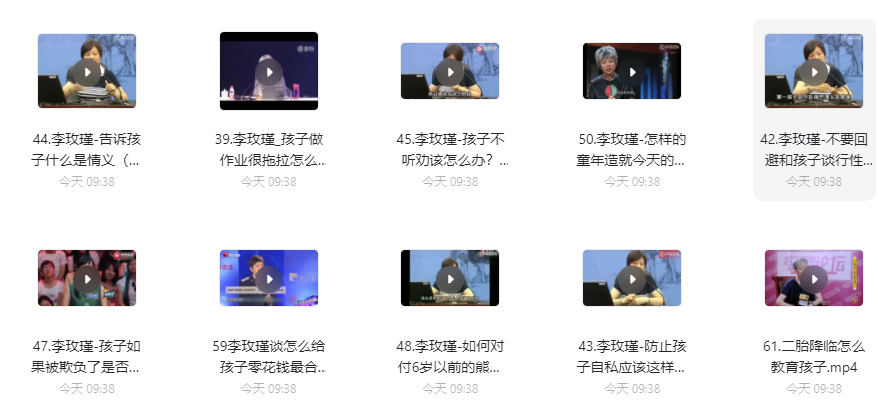Screen dimensions: 878x412
Task: Play video 43.李玫瑾-防止孩子自私
Action: point(631,279)
